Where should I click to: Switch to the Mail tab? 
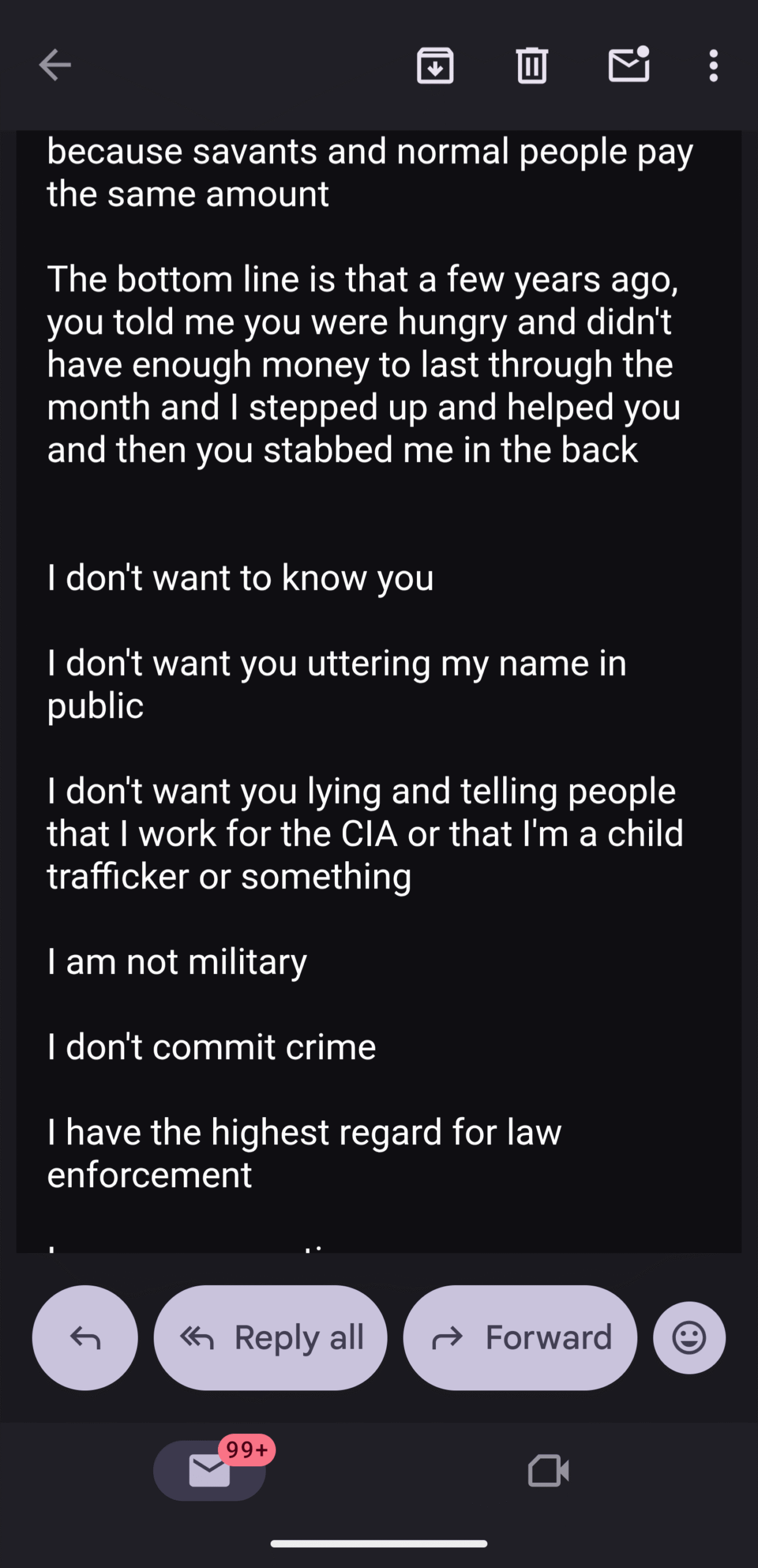tap(209, 1470)
